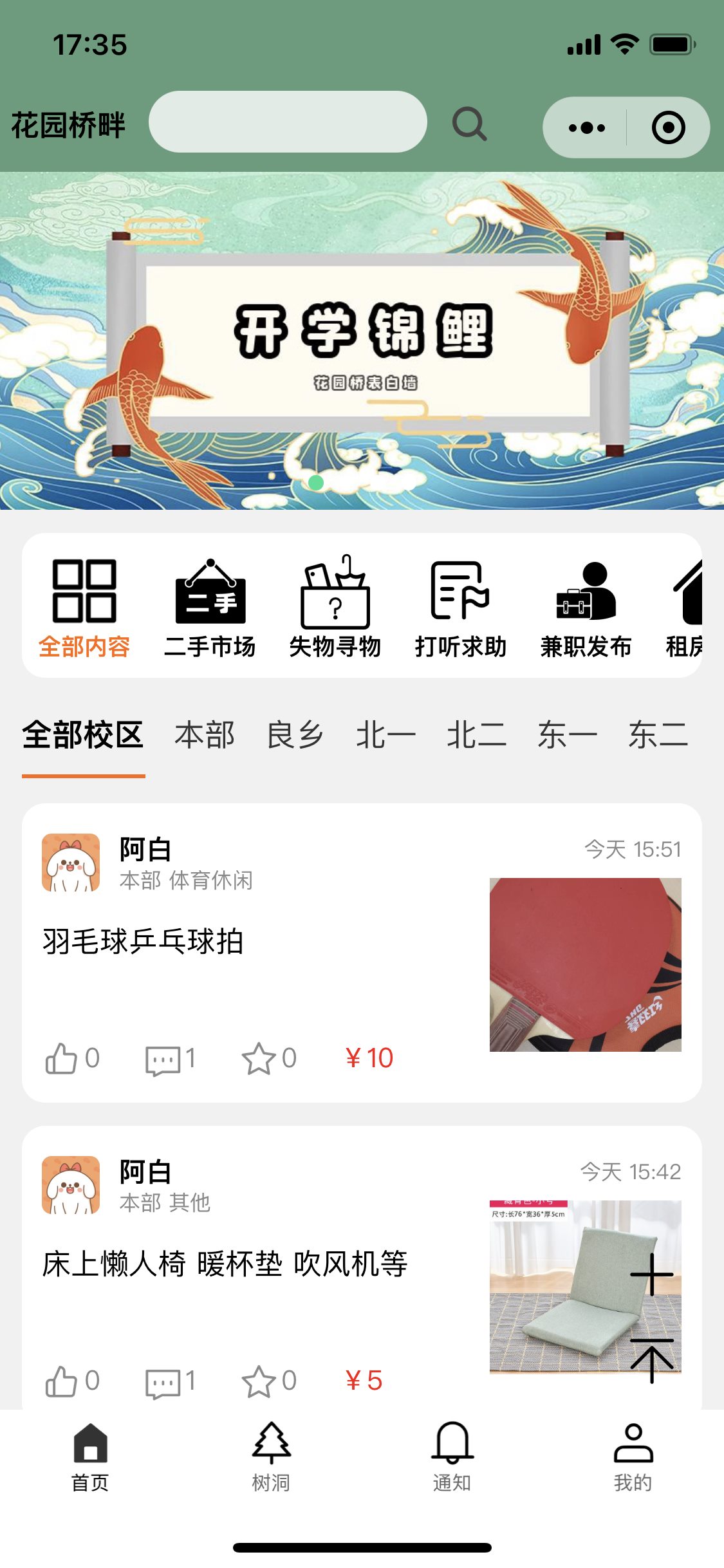Tap the carousel indicator dot on the banner
724x1568 pixels.
click(x=315, y=482)
